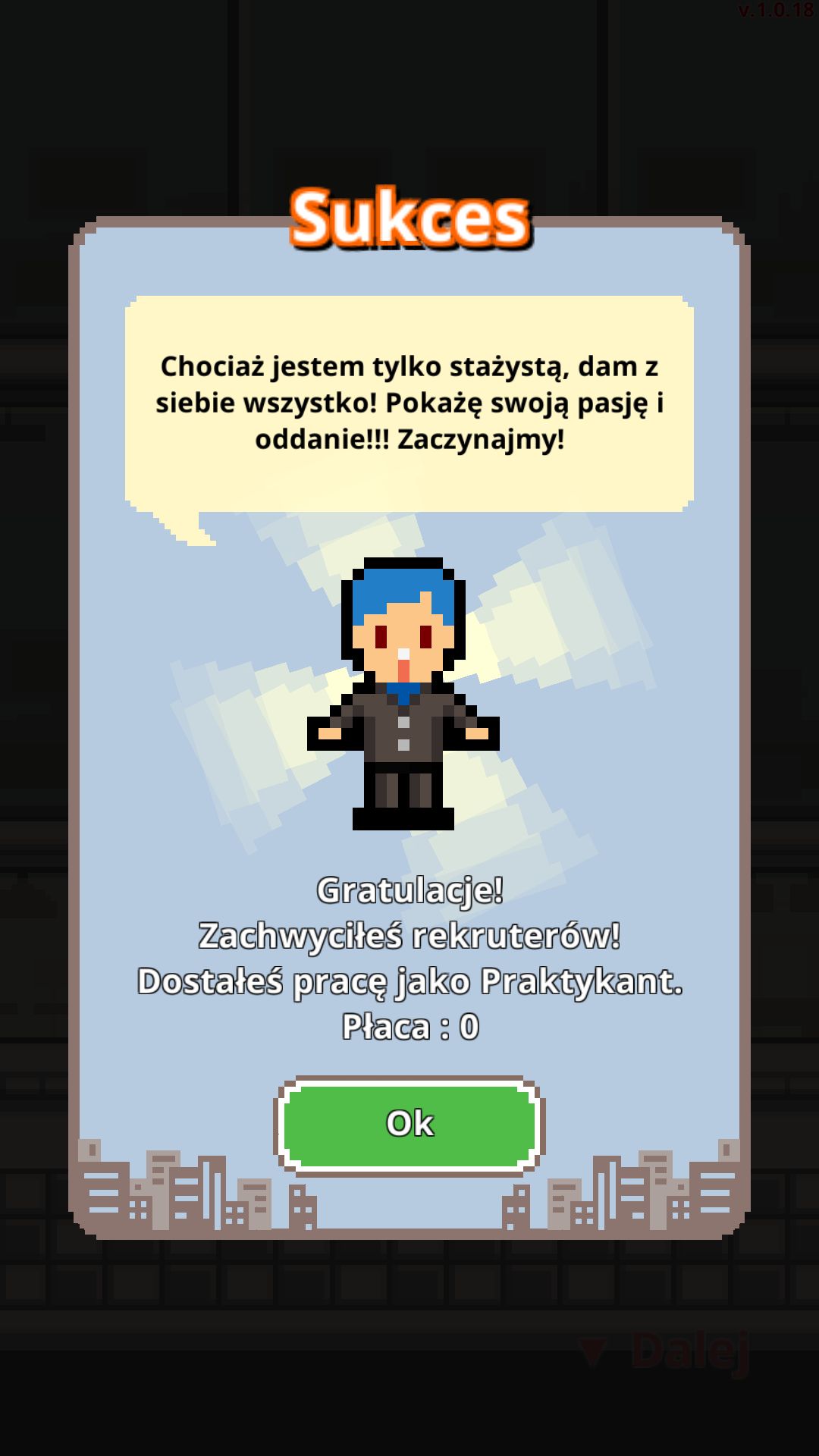Confirm the Sukces dialog with Ok
819x1456 pixels.
coord(409,1125)
